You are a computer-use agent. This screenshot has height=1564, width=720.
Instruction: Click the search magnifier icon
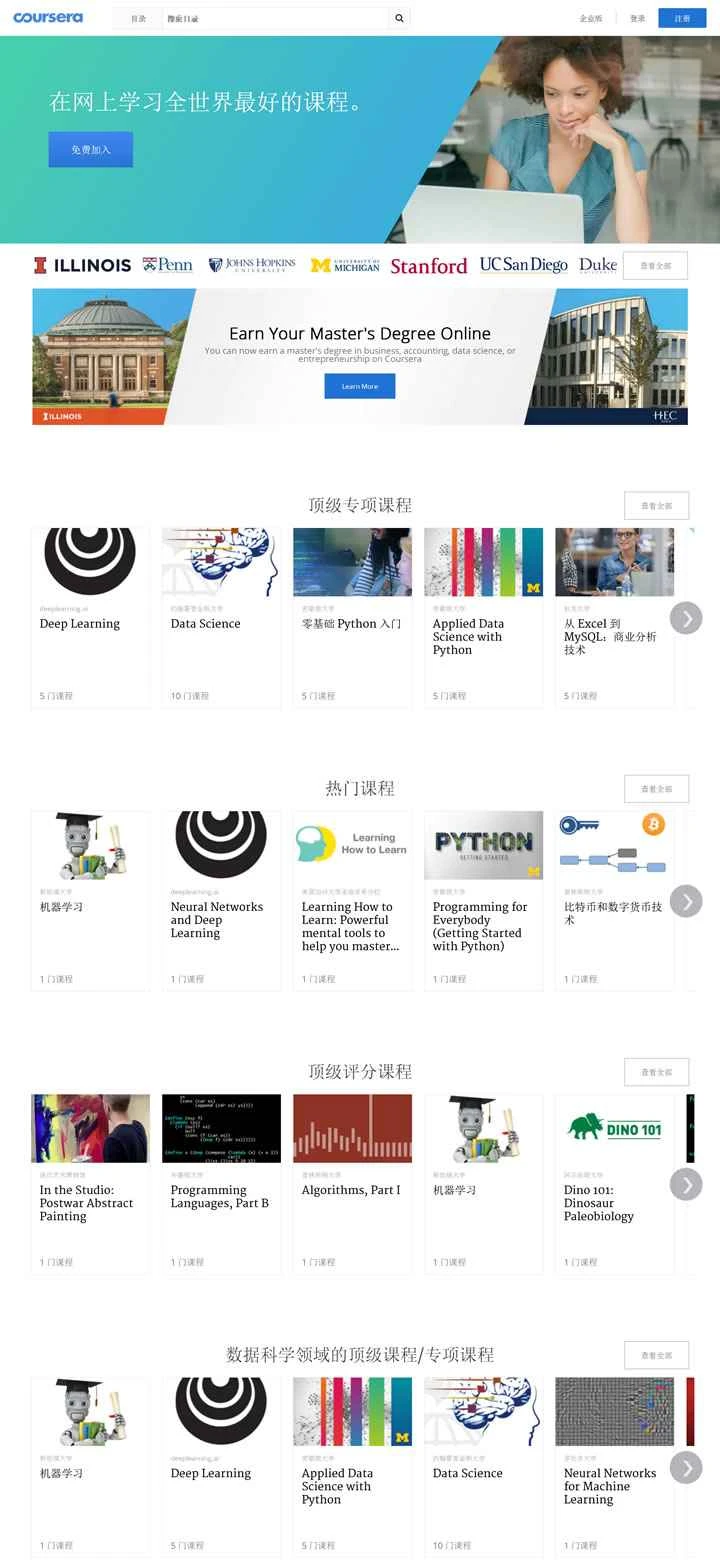click(x=399, y=17)
